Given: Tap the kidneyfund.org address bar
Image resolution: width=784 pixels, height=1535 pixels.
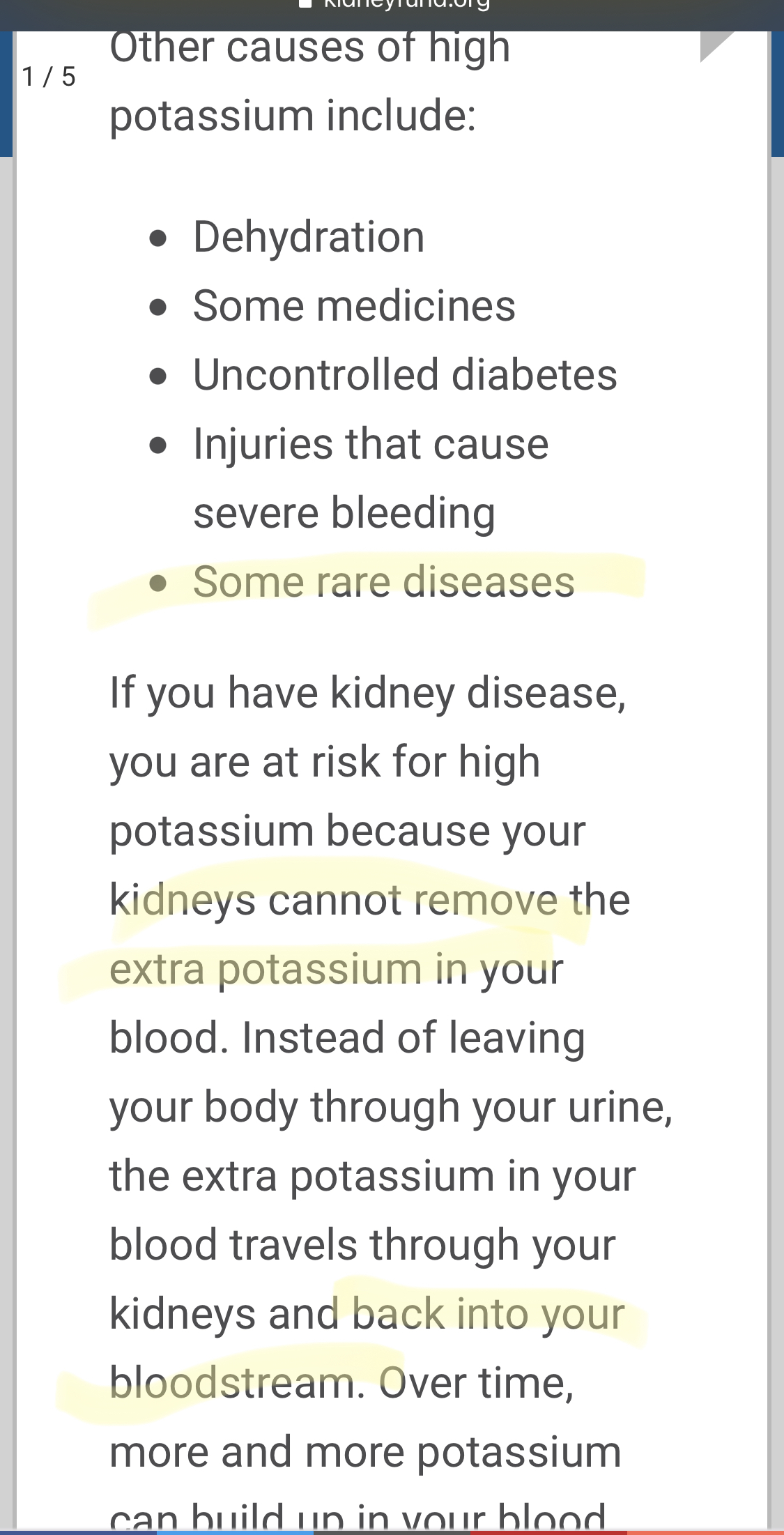Looking at the screenshot, I should pos(394,6).
